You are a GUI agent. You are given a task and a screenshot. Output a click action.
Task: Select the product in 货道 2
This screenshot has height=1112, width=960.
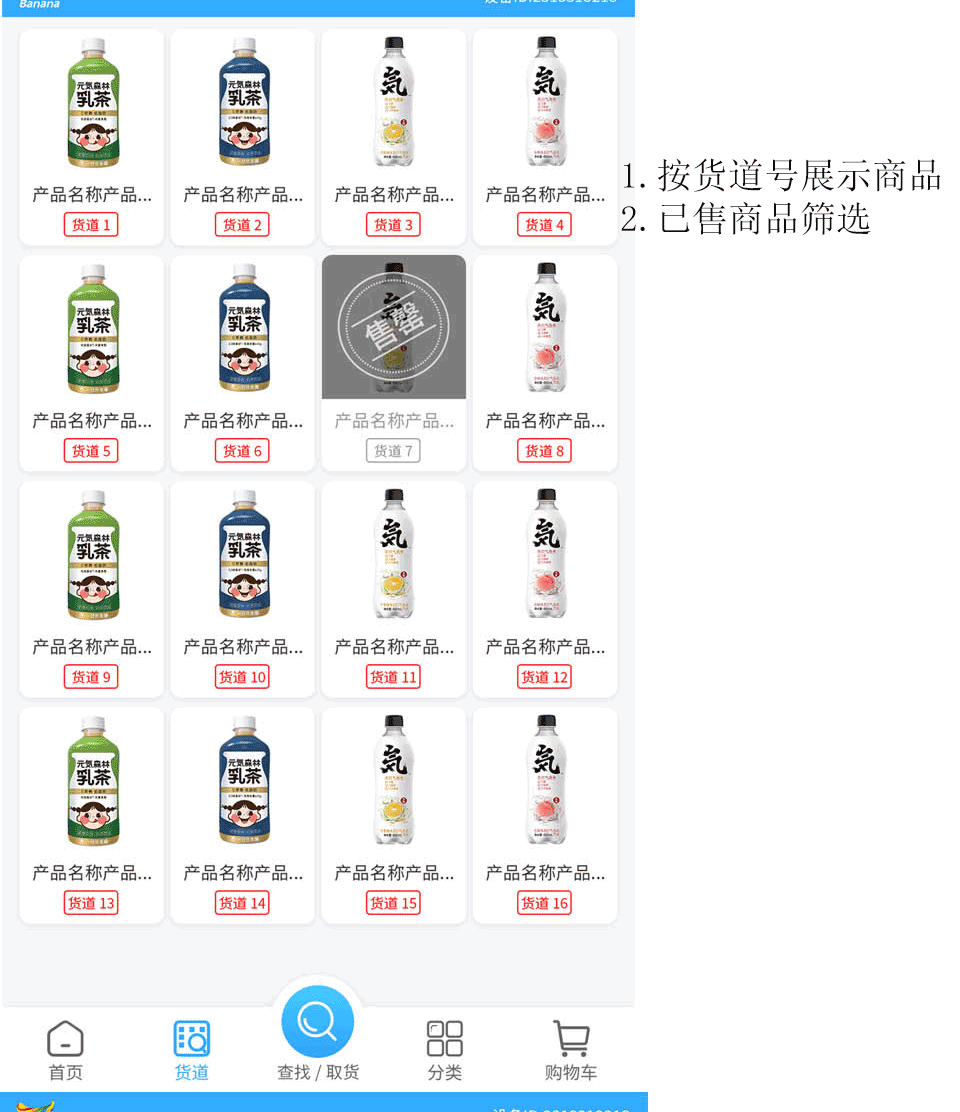243,110
